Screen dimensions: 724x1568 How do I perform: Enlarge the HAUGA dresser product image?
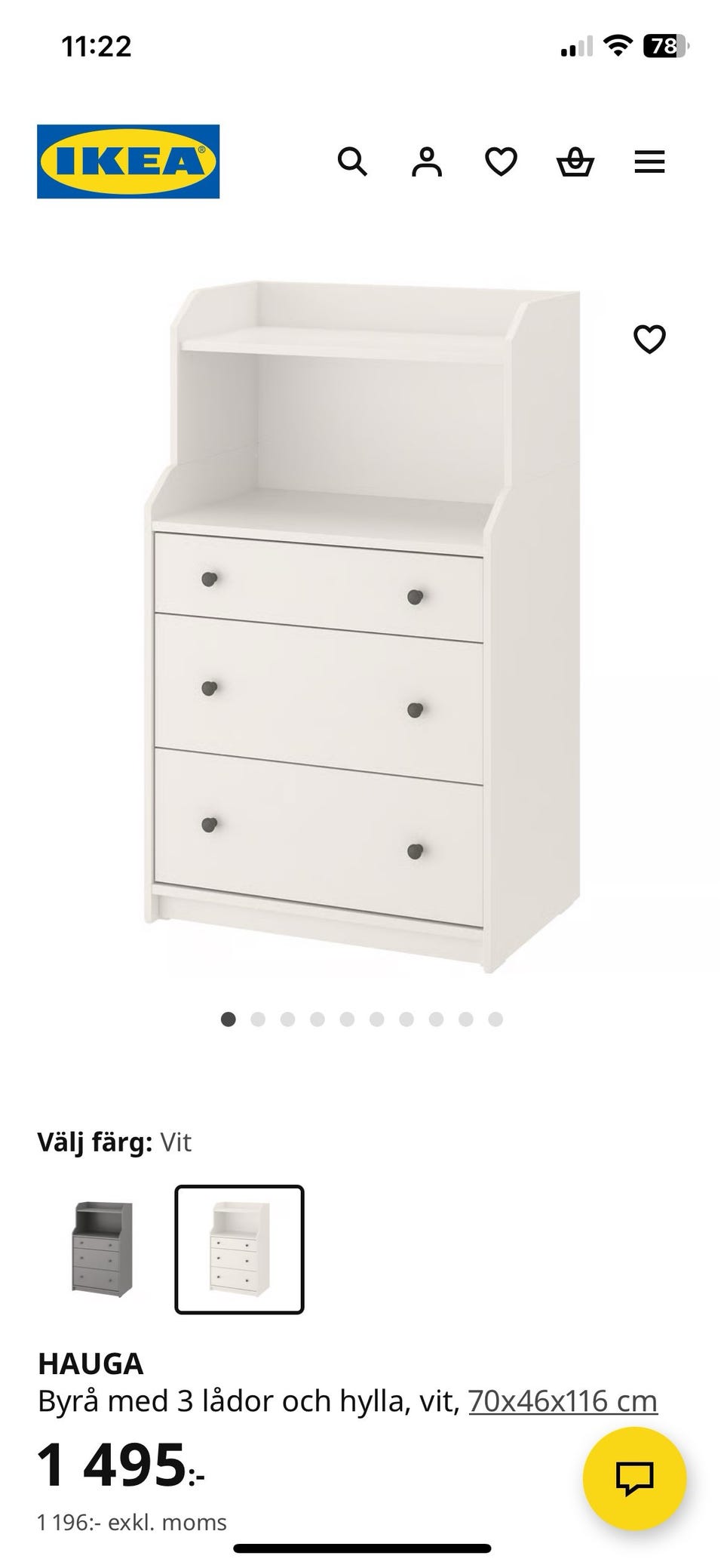click(362, 626)
